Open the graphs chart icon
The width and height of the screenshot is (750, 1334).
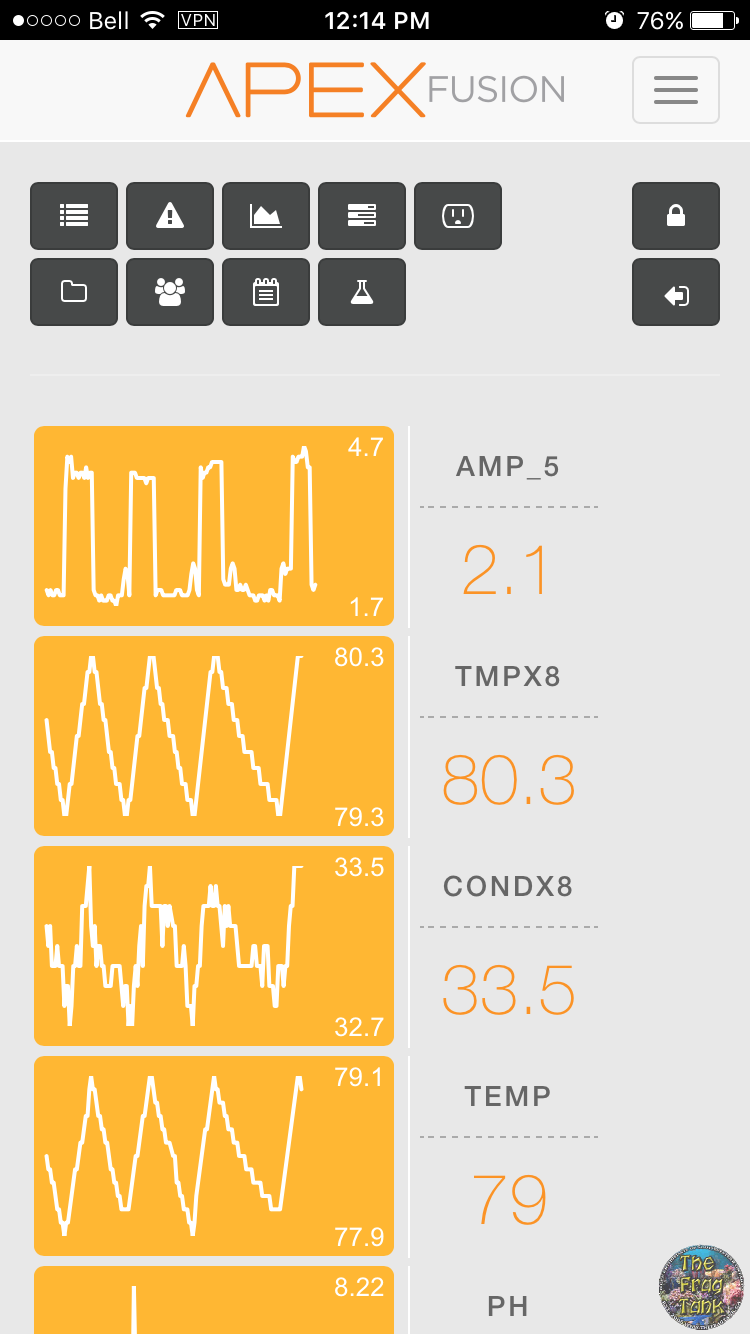(266, 216)
